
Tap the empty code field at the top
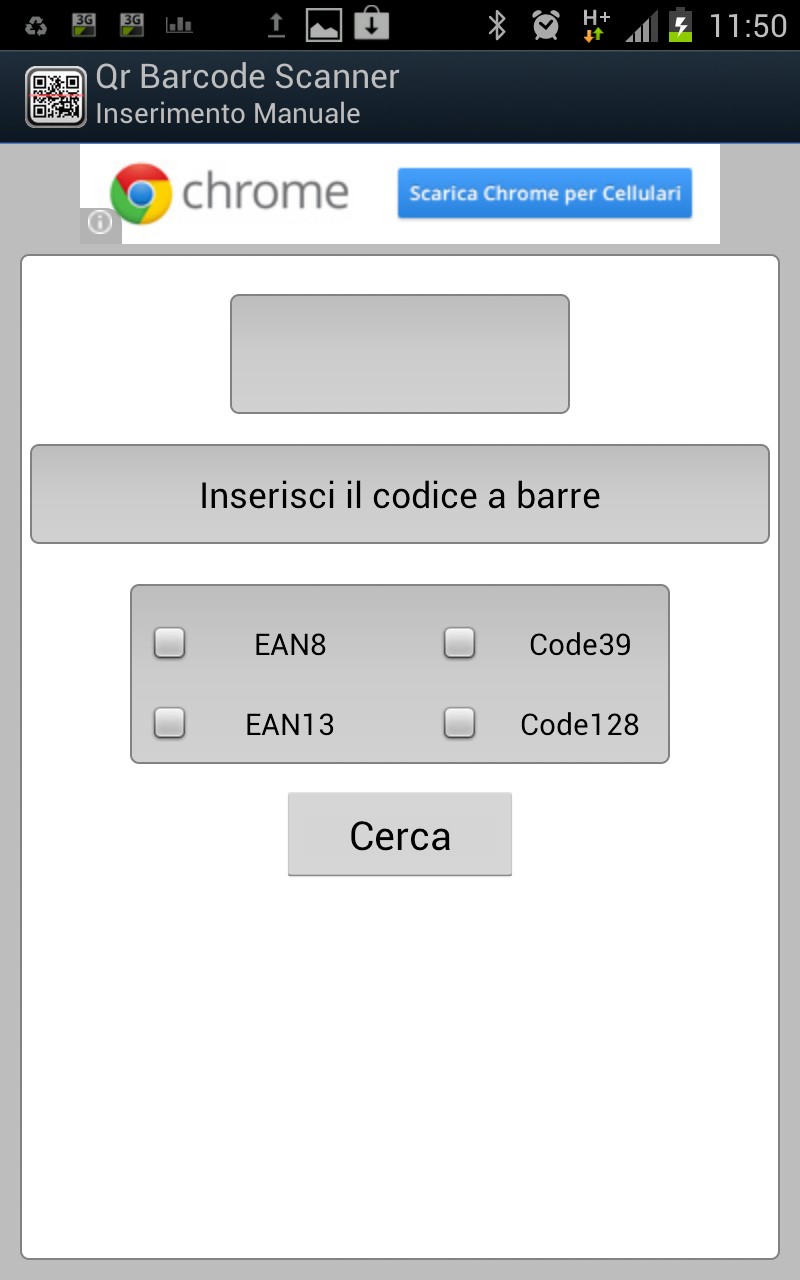[x=400, y=353]
